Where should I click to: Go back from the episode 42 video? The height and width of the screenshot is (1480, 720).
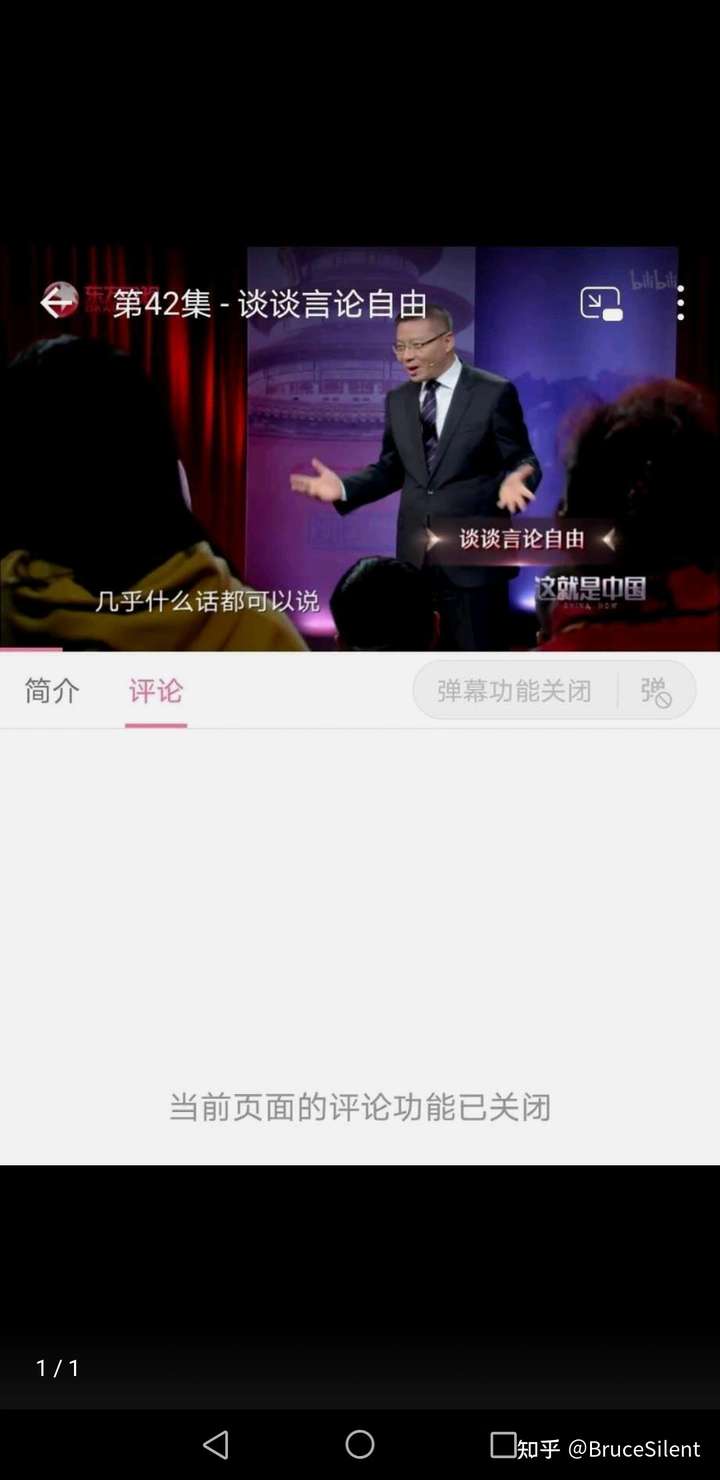(x=59, y=301)
